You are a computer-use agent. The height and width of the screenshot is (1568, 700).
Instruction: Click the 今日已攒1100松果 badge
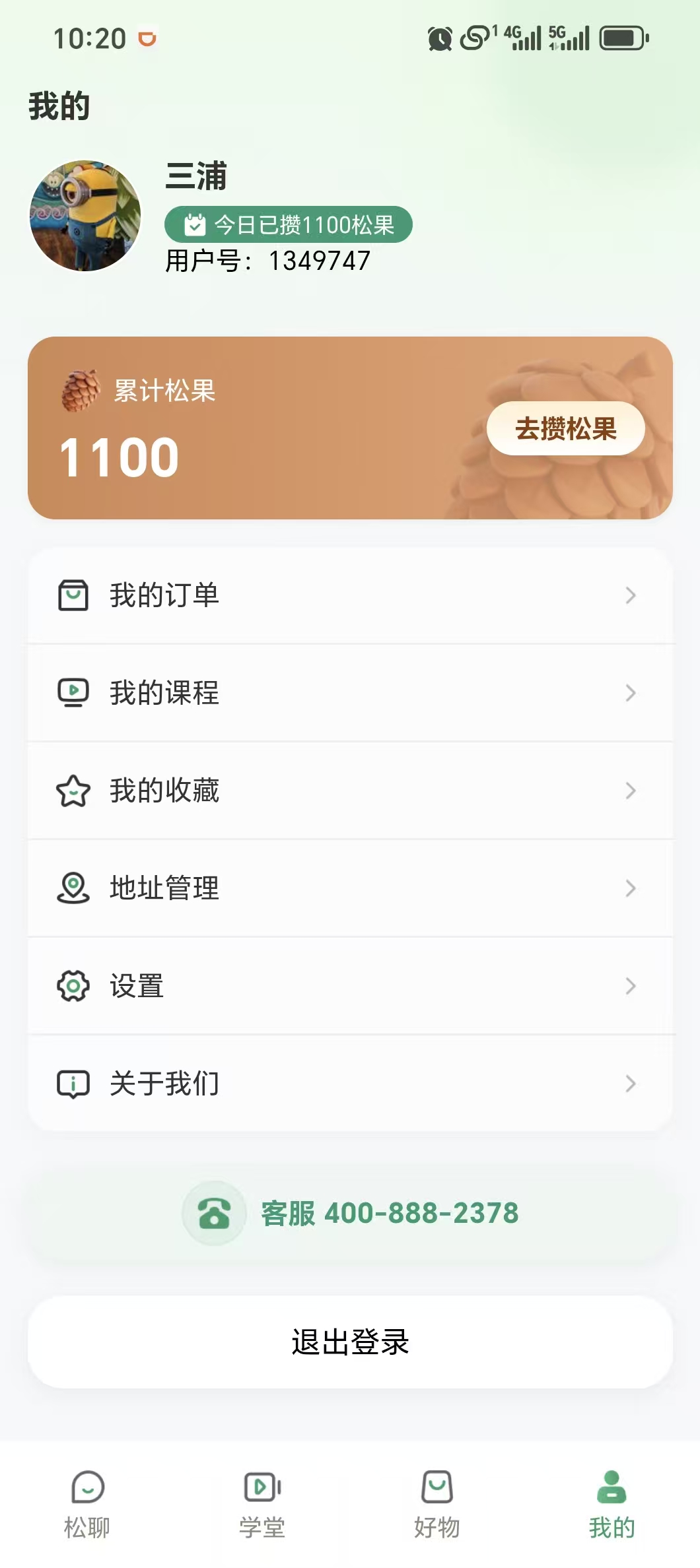coord(287,224)
